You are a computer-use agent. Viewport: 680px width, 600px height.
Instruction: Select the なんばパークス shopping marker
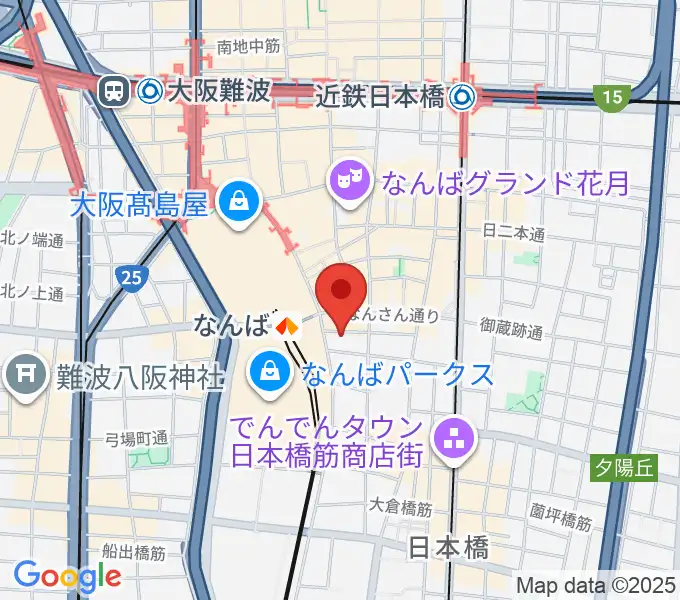coord(271,373)
